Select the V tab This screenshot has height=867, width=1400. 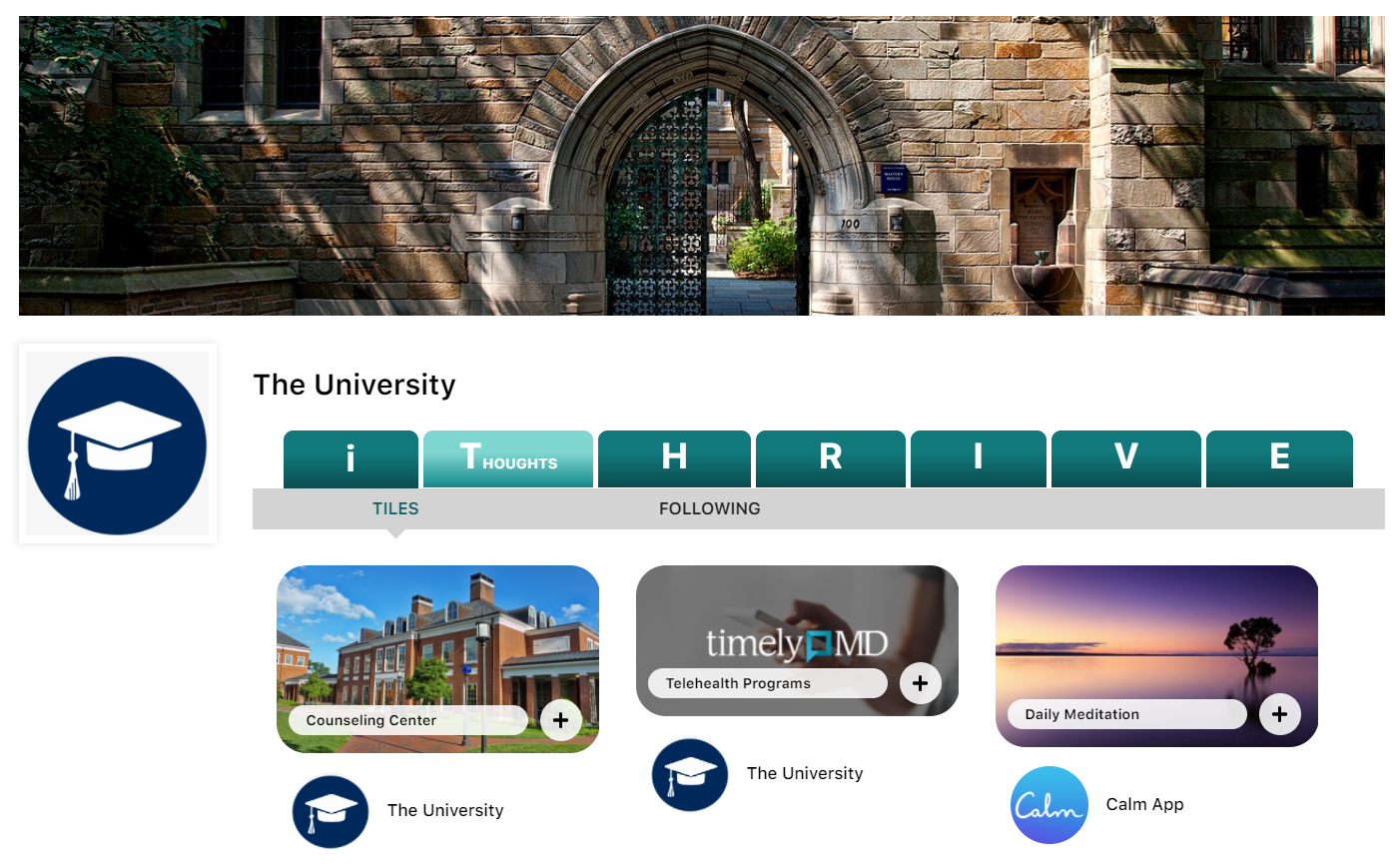1125,458
